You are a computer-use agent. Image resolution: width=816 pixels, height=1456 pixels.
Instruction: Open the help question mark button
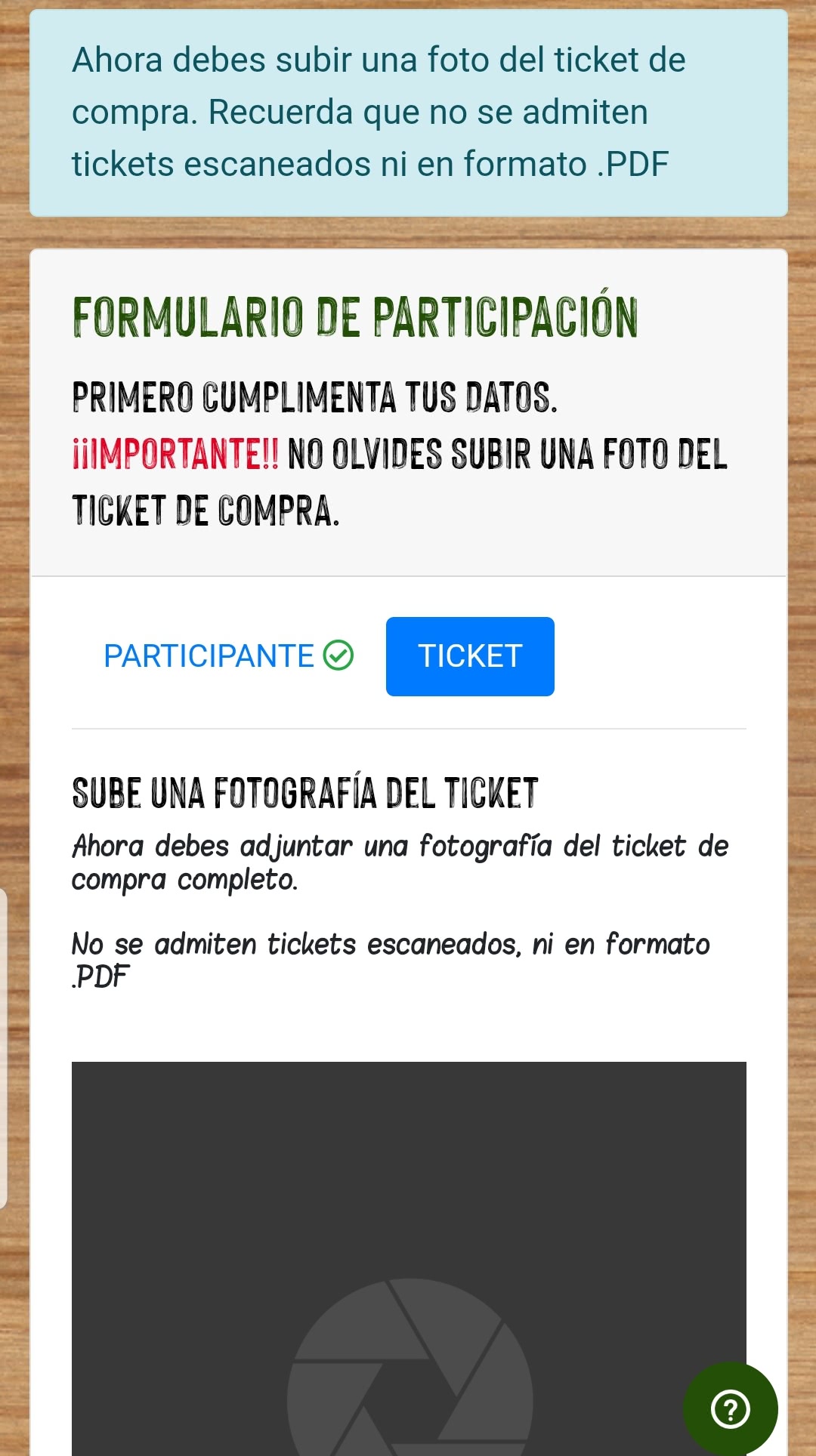coord(730,1408)
